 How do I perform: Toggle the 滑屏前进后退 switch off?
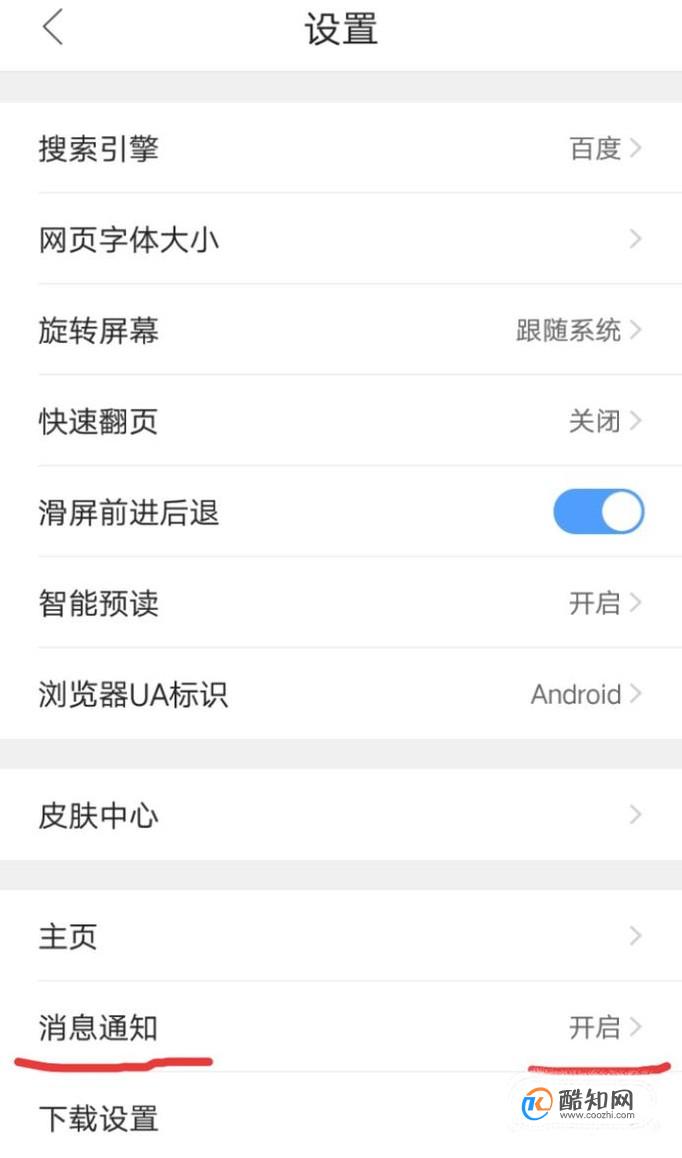point(599,512)
